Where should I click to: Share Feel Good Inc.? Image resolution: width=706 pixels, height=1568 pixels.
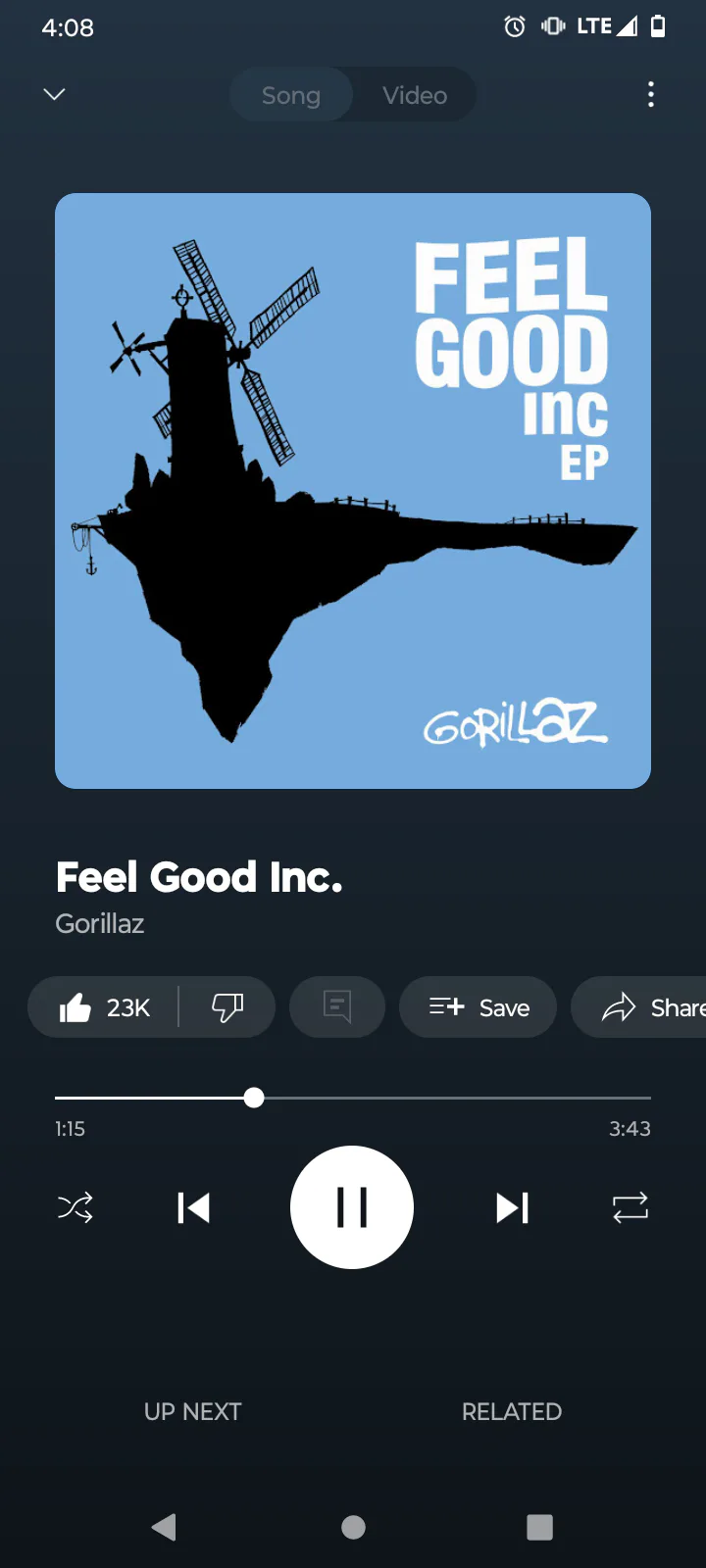[x=639, y=1007]
